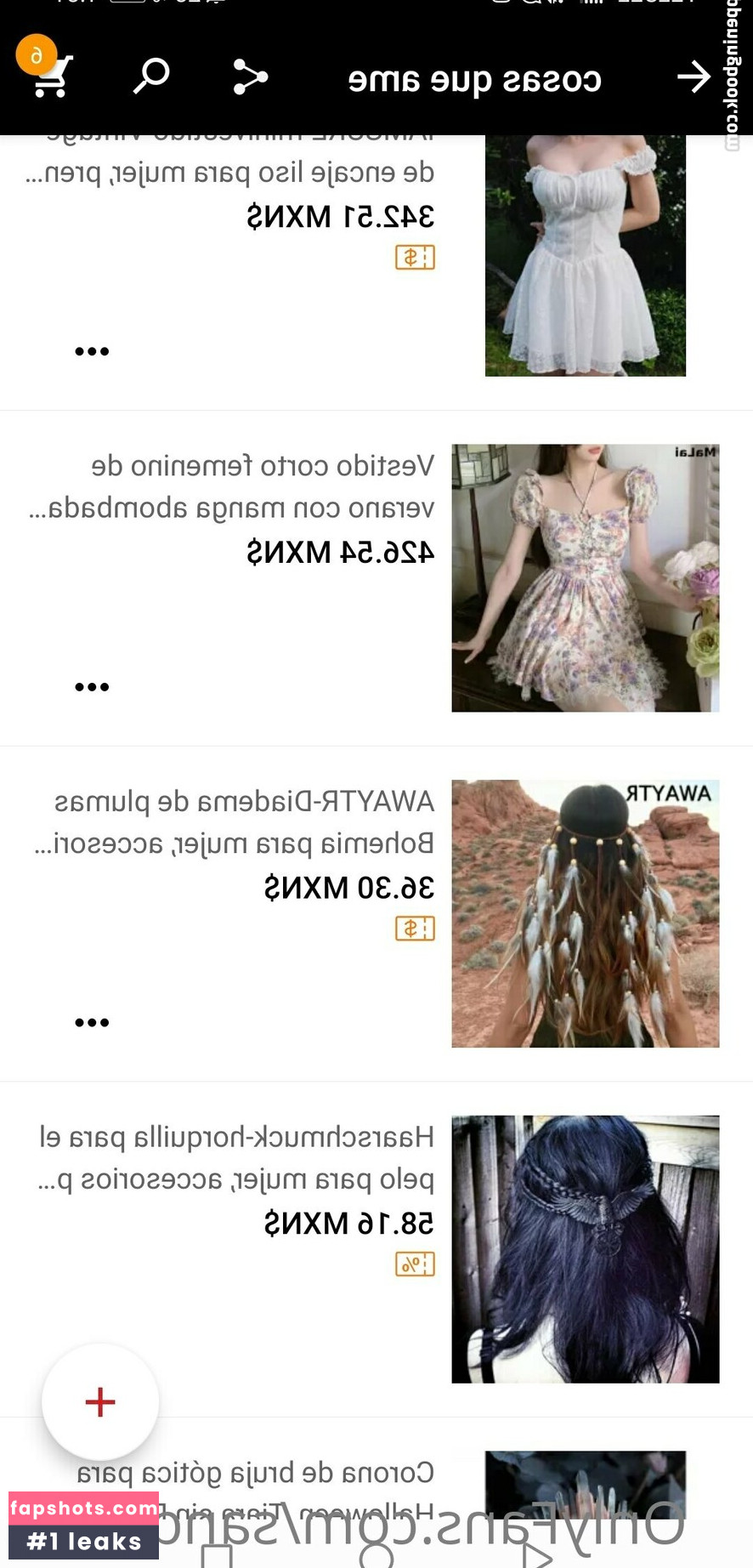Open the white lace dress for 342.51 MXN$
Image resolution: width=753 pixels, height=1568 pixels.
tap(585, 255)
